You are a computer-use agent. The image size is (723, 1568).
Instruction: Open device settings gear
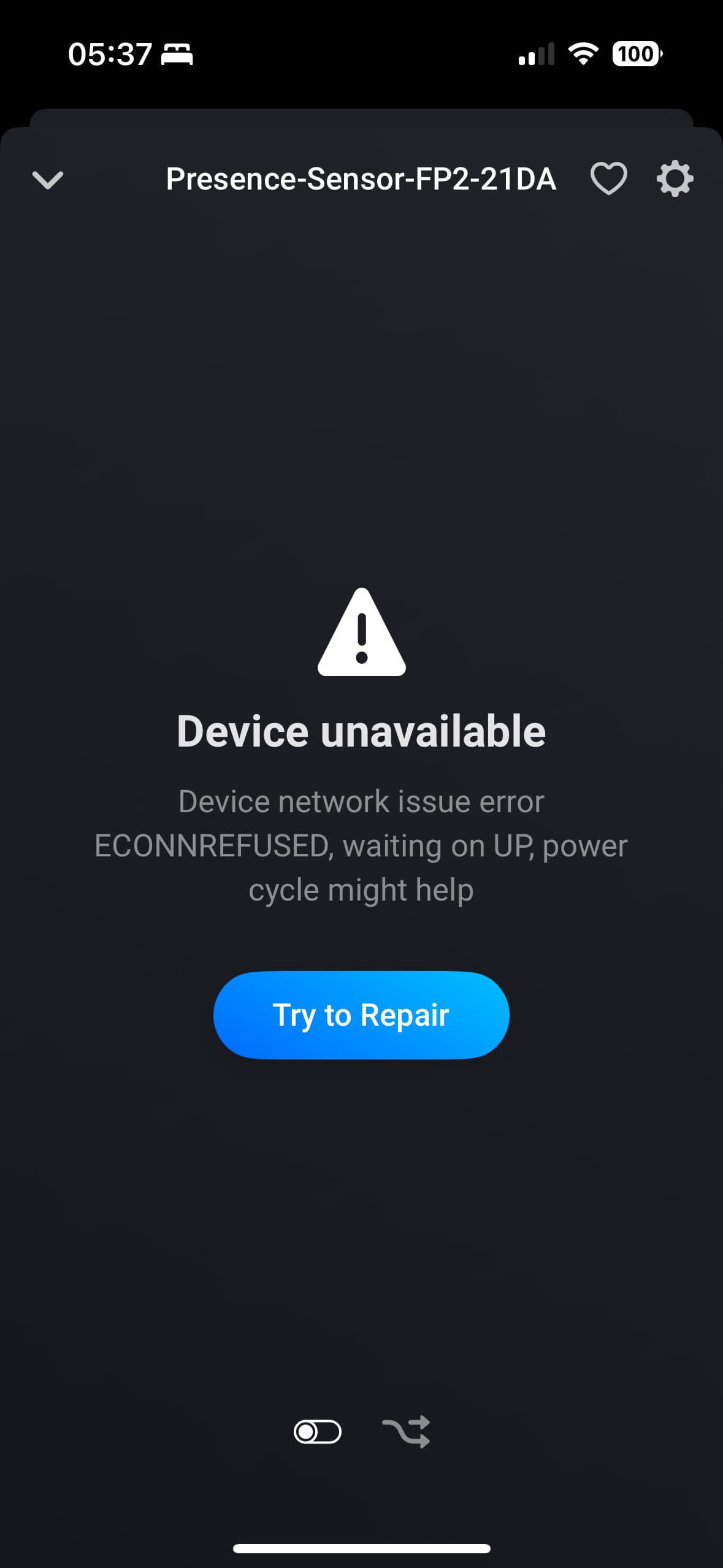click(x=675, y=179)
